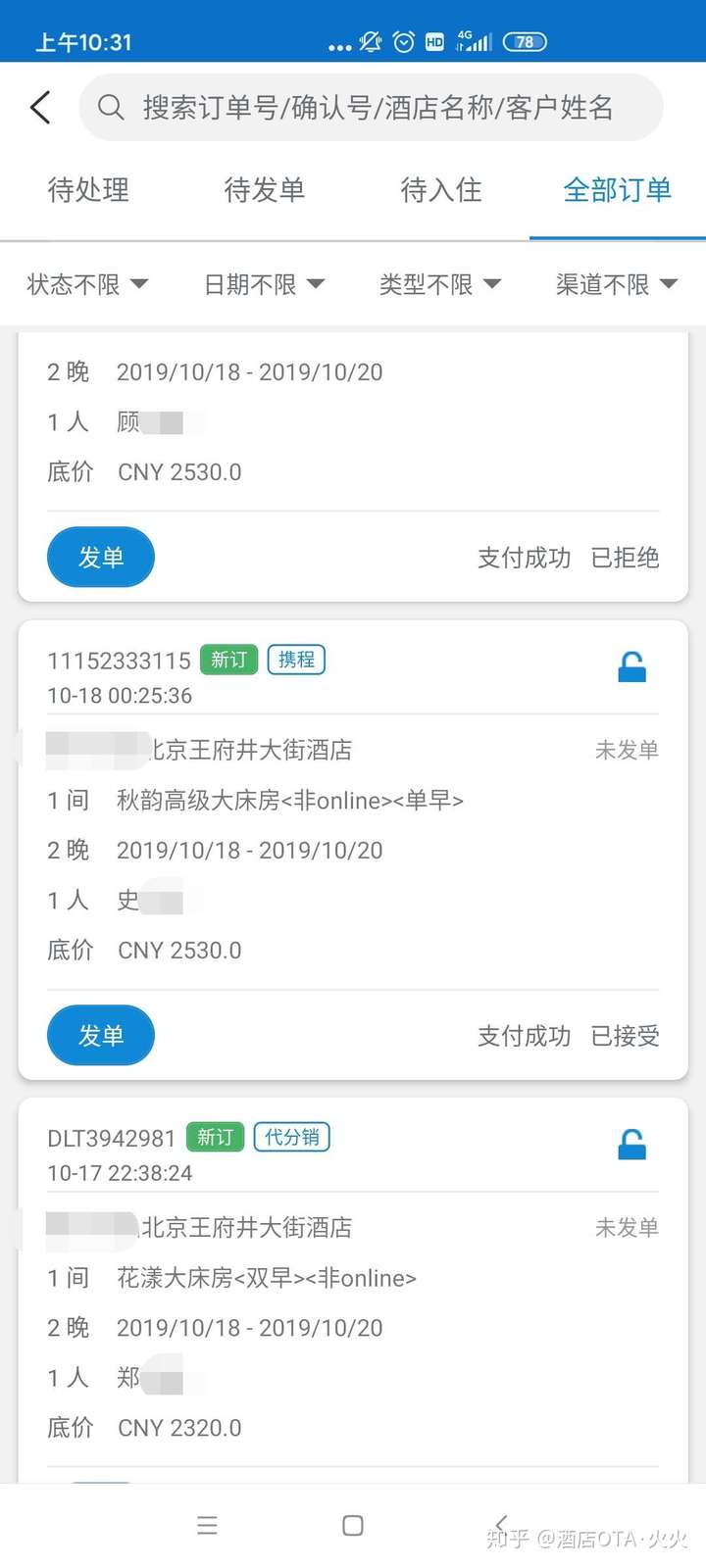
Task: Expand the 渠道不限 filter dropdown
Action: tap(618, 284)
